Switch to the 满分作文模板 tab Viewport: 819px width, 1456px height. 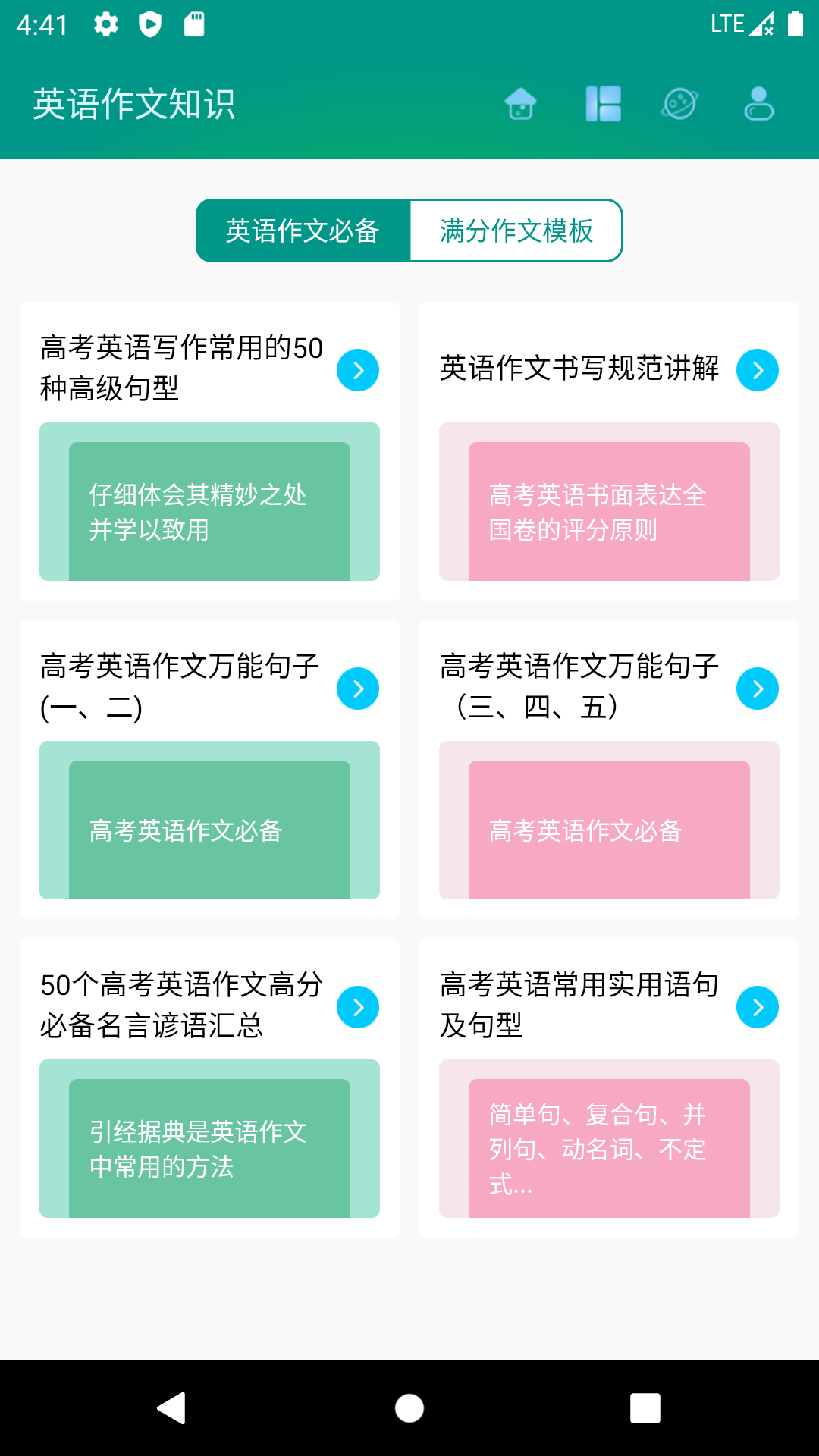click(x=516, y=231)
